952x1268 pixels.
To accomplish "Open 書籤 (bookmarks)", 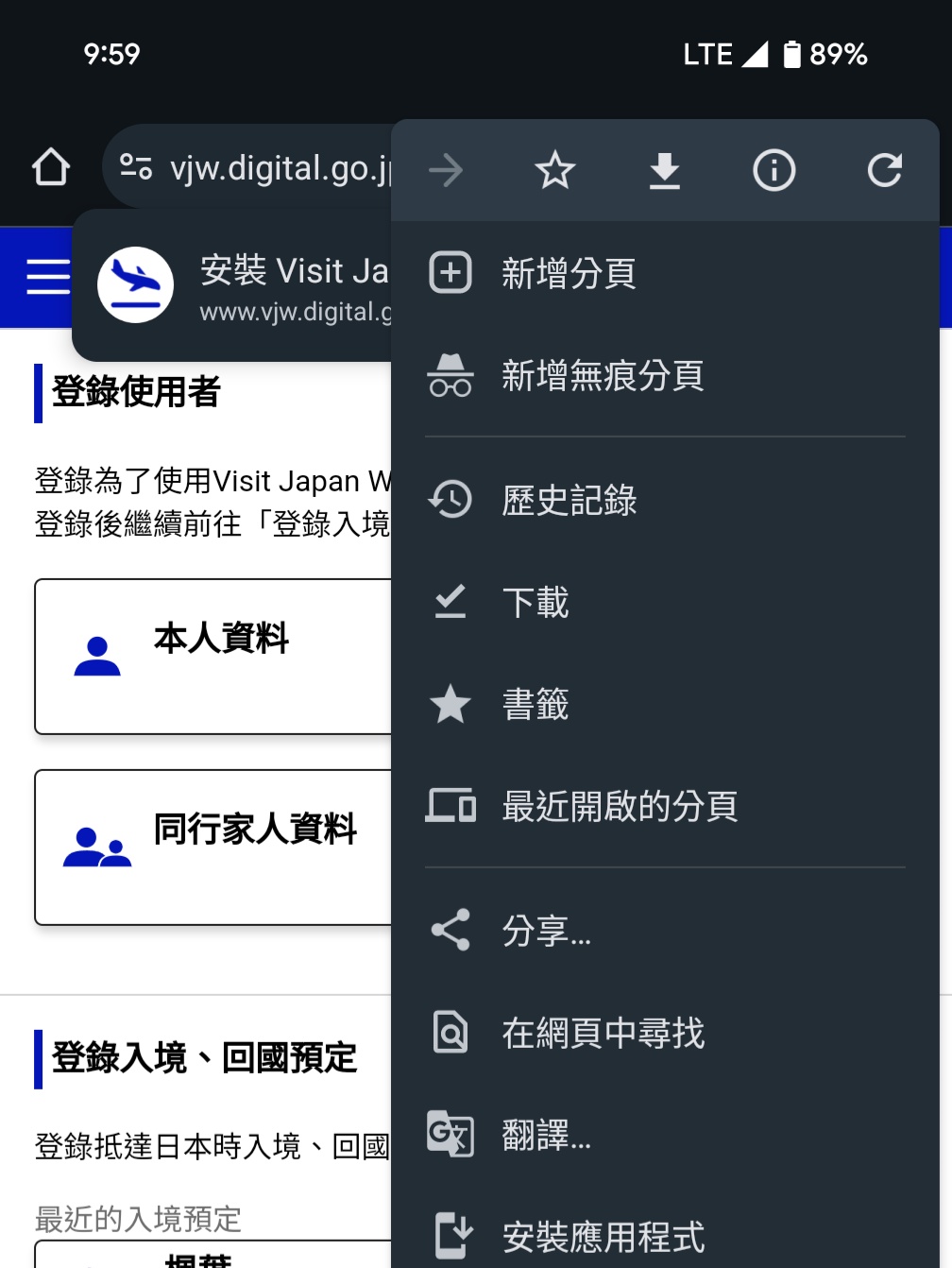I will [535, 705].
